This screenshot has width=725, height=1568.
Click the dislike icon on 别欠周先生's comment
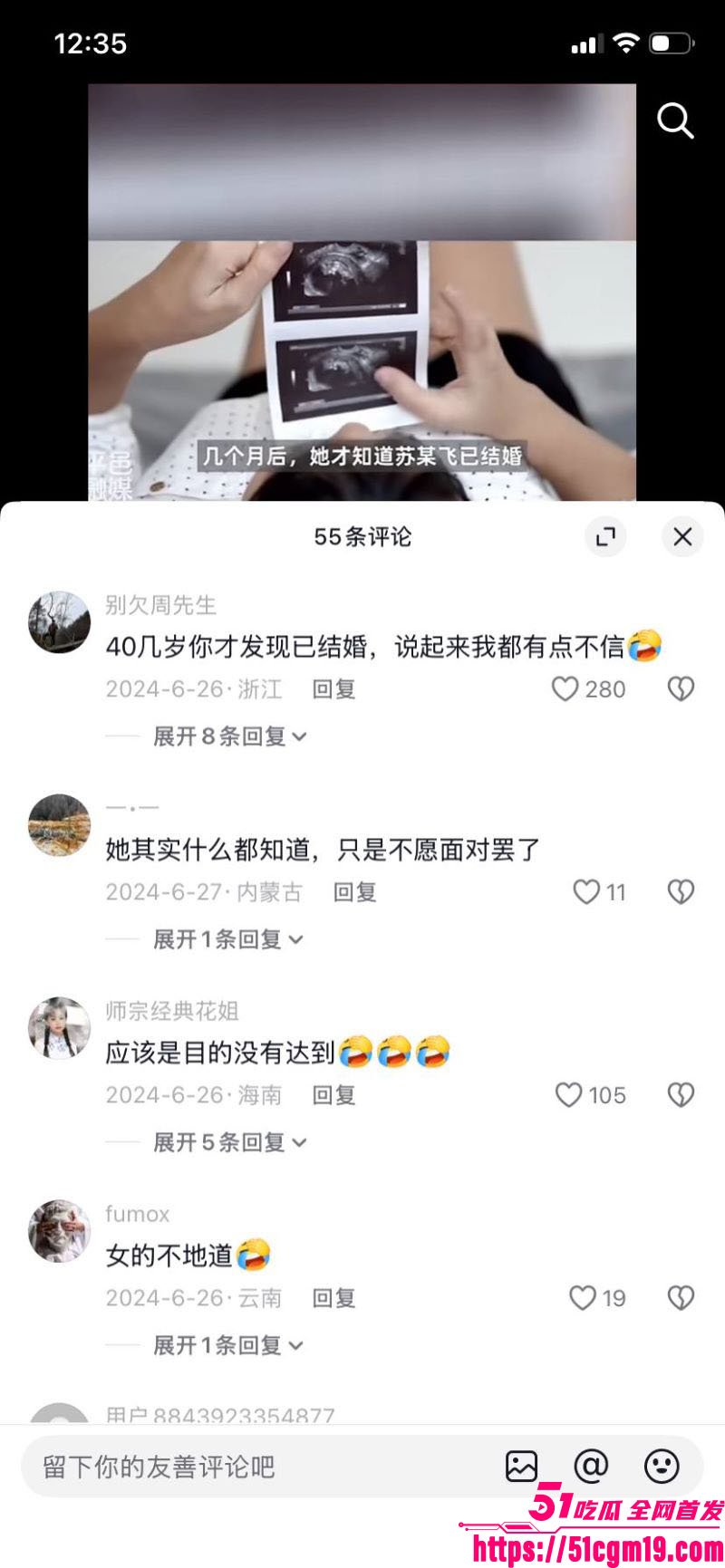tap(680, 688)
